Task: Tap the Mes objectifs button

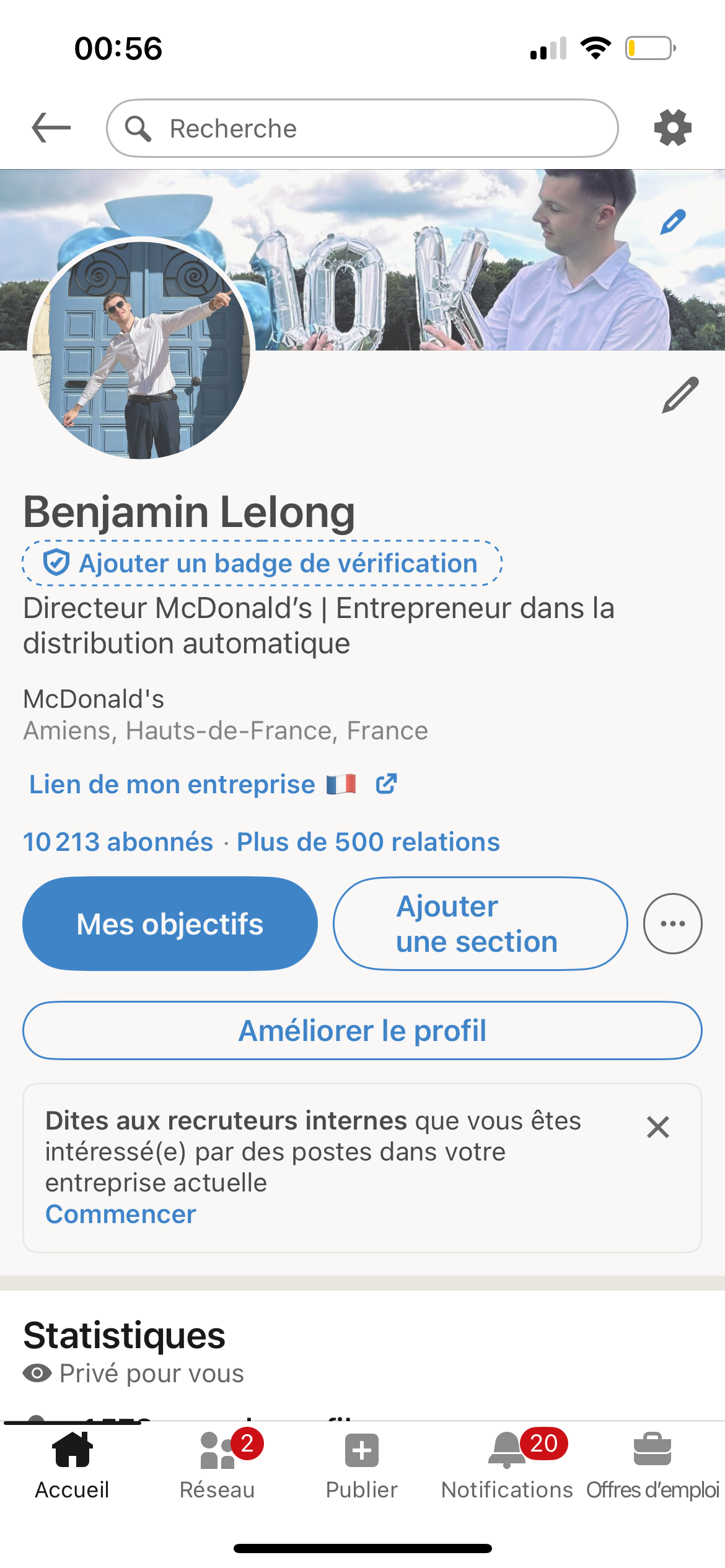Action: point(170,924)
